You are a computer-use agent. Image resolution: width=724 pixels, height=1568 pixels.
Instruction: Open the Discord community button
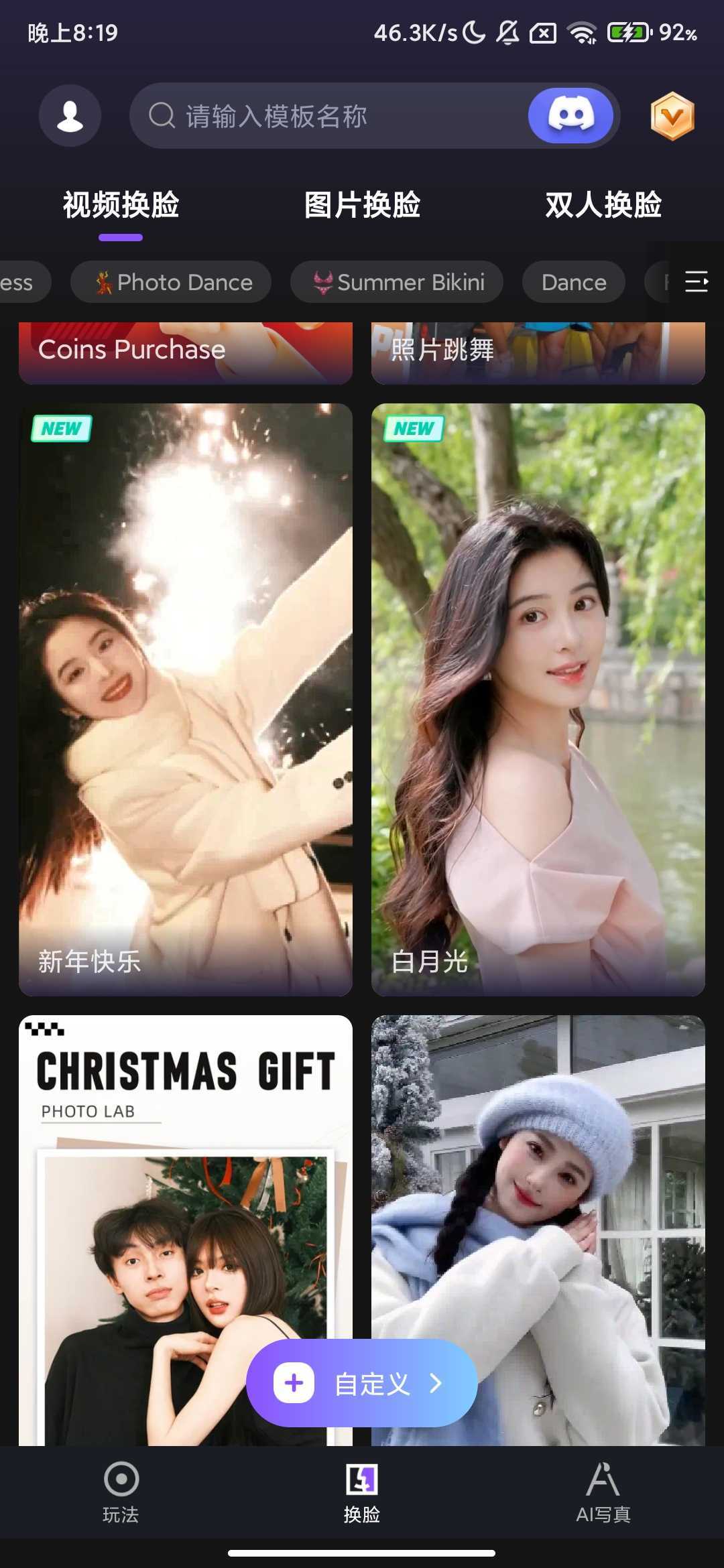click(x=570, y=116)
